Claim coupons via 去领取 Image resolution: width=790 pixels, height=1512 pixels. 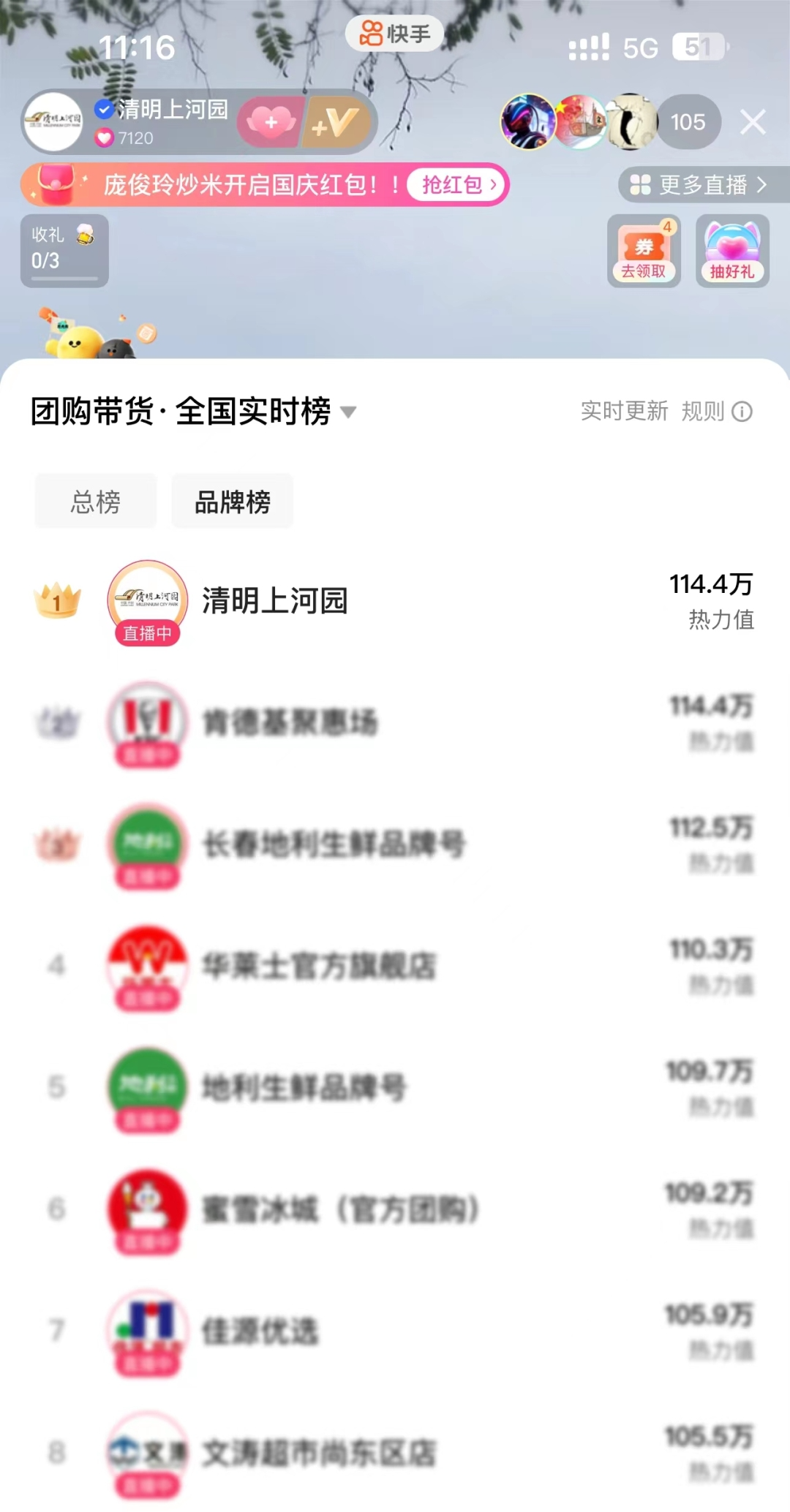(x=644, y=251)
